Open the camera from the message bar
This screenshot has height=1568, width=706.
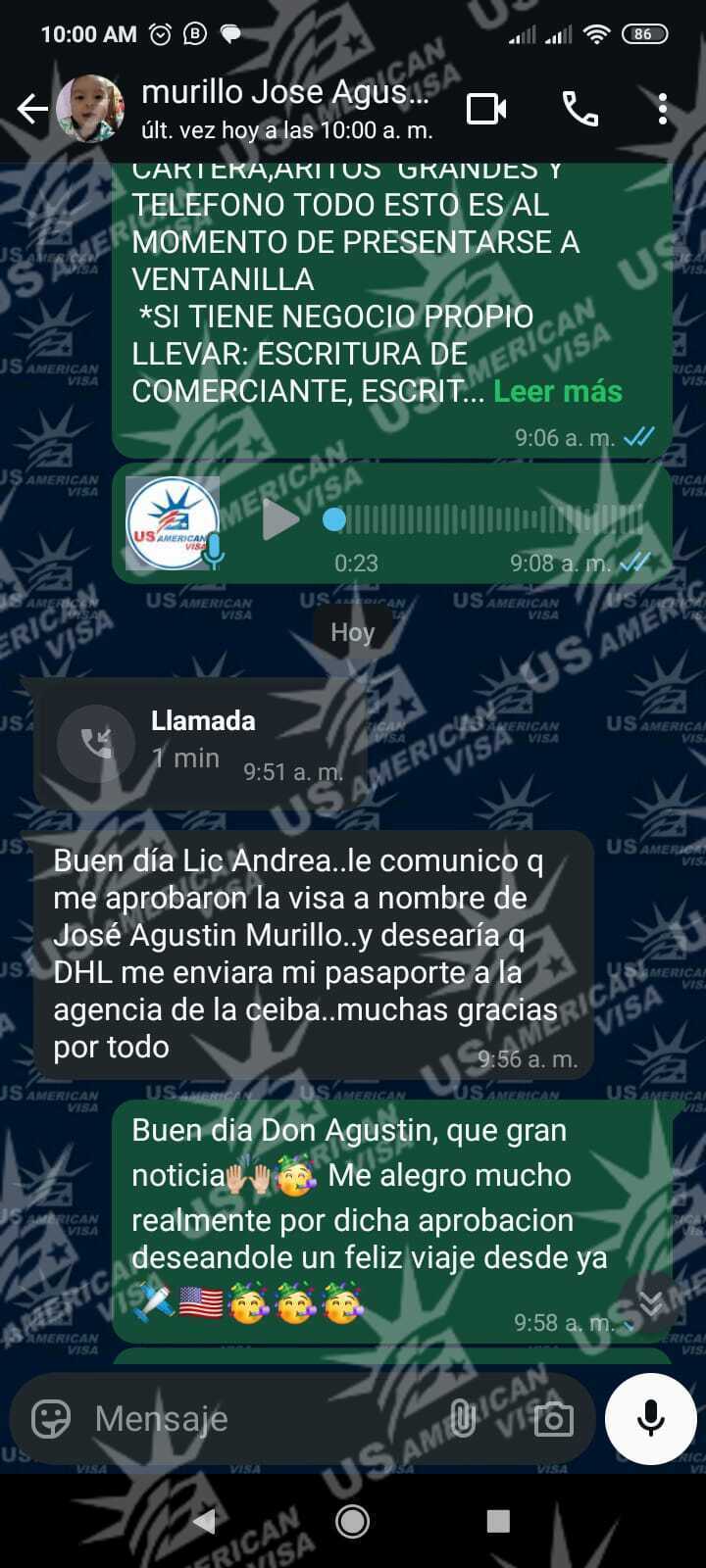pyautogui.click(x=553, y=1418)
